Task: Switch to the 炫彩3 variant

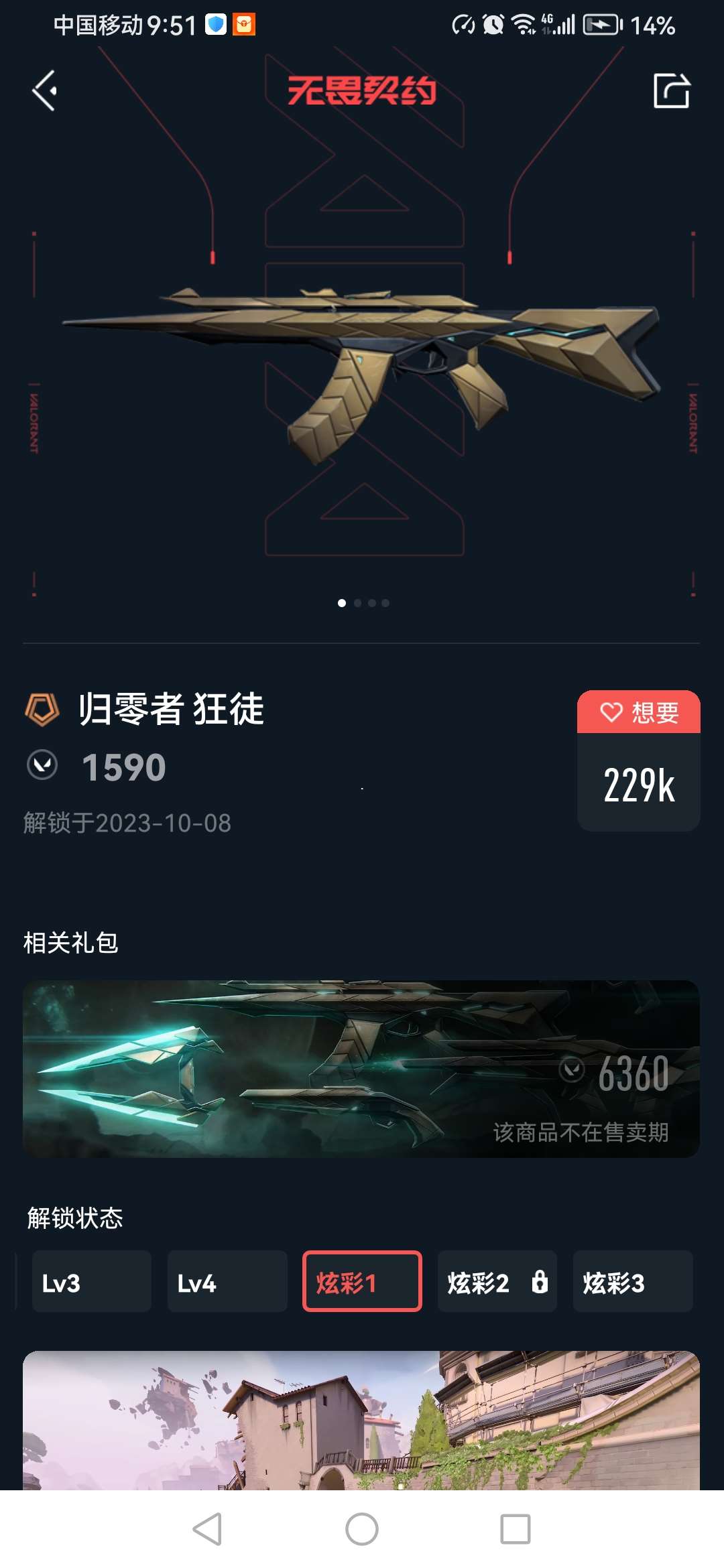Action: [x=632, y=1281]
